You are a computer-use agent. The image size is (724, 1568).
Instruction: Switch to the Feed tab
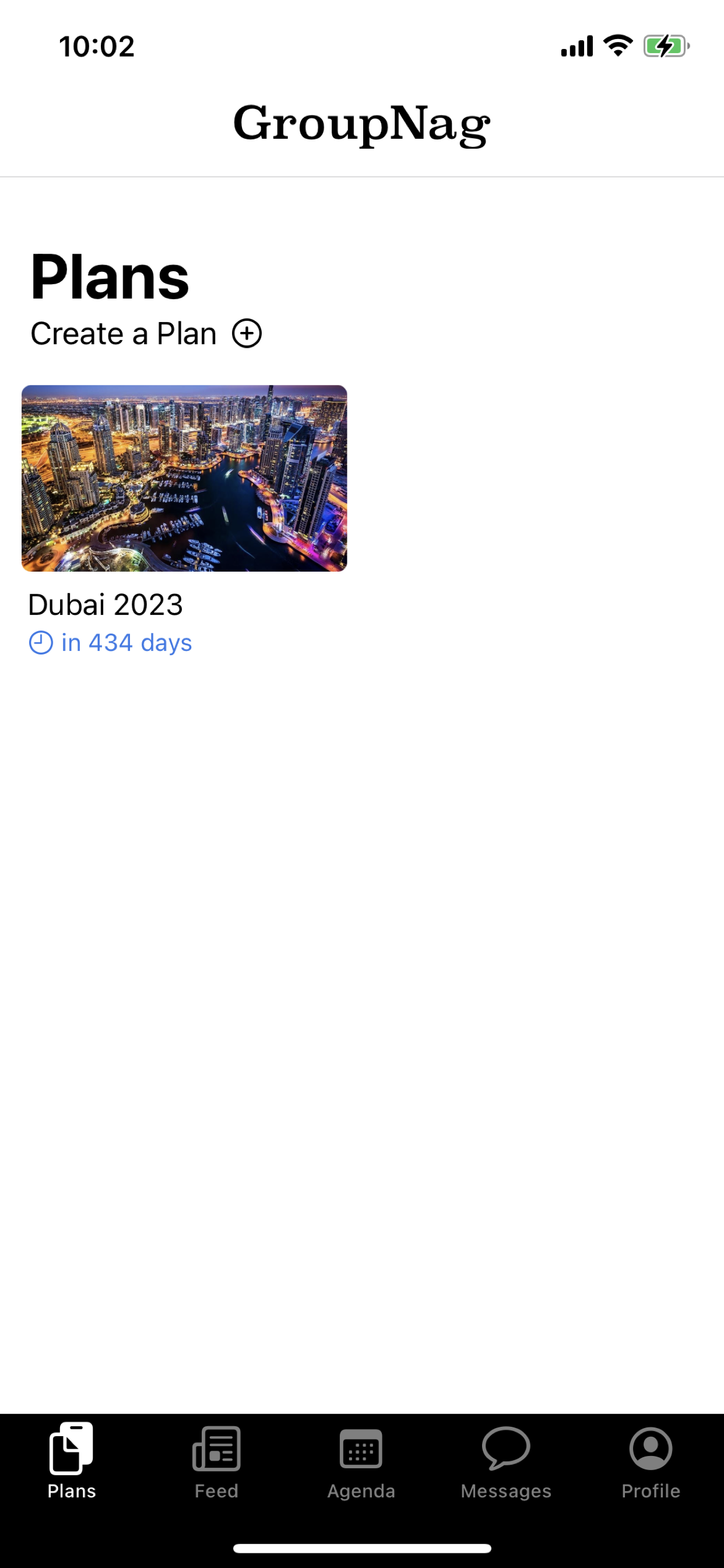217,1462
